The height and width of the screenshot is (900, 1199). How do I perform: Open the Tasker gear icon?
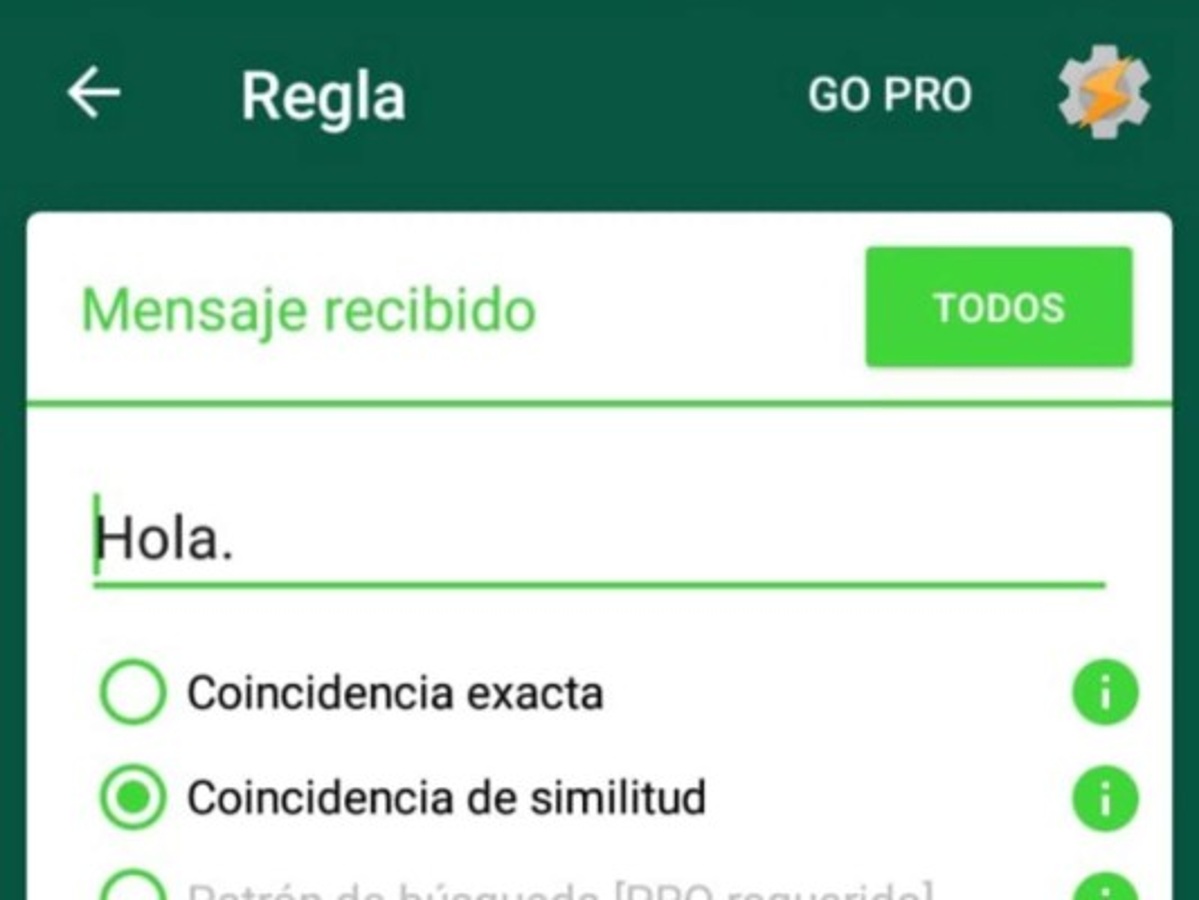(x=1104, y=92)
